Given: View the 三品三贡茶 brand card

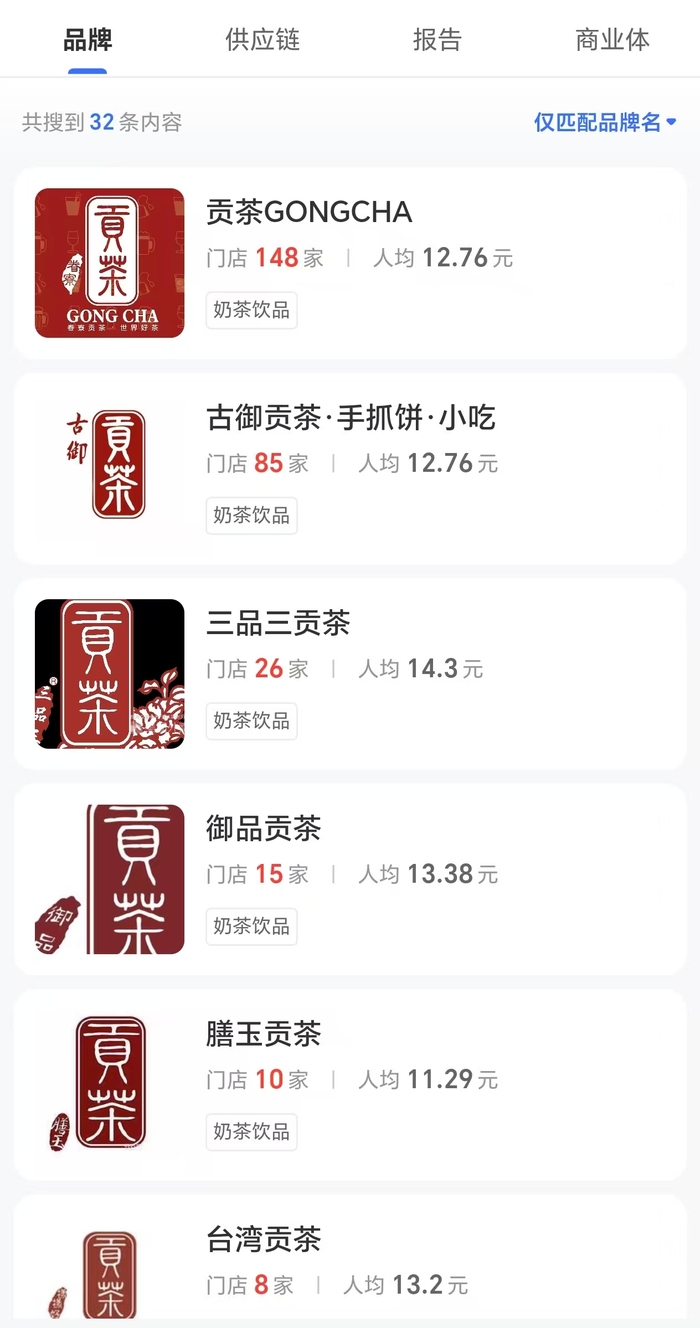Looking at the screenshot, I should pyautogui.click(x=350, y=673).
